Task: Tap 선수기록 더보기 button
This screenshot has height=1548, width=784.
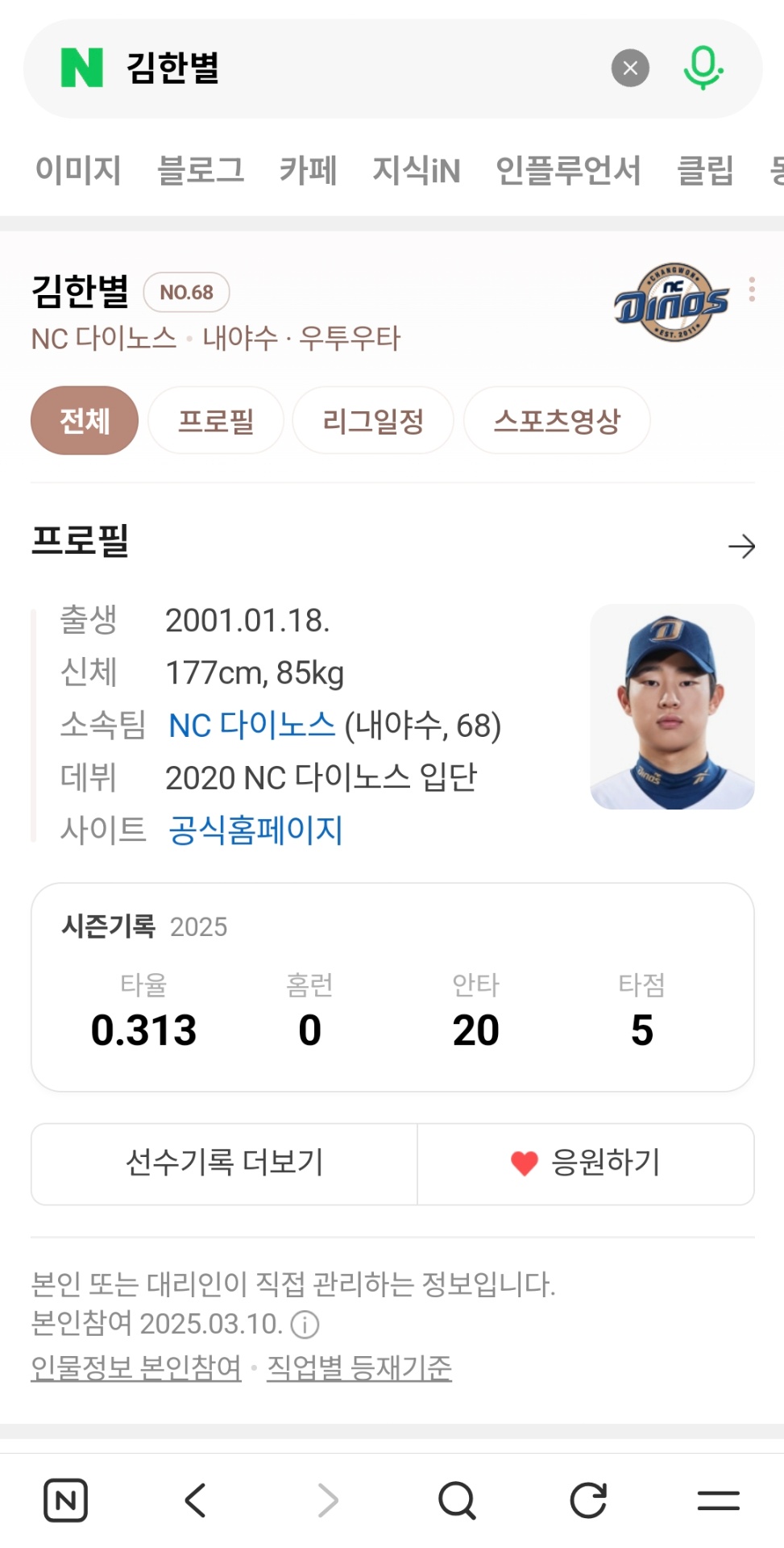Action: 224,1163
